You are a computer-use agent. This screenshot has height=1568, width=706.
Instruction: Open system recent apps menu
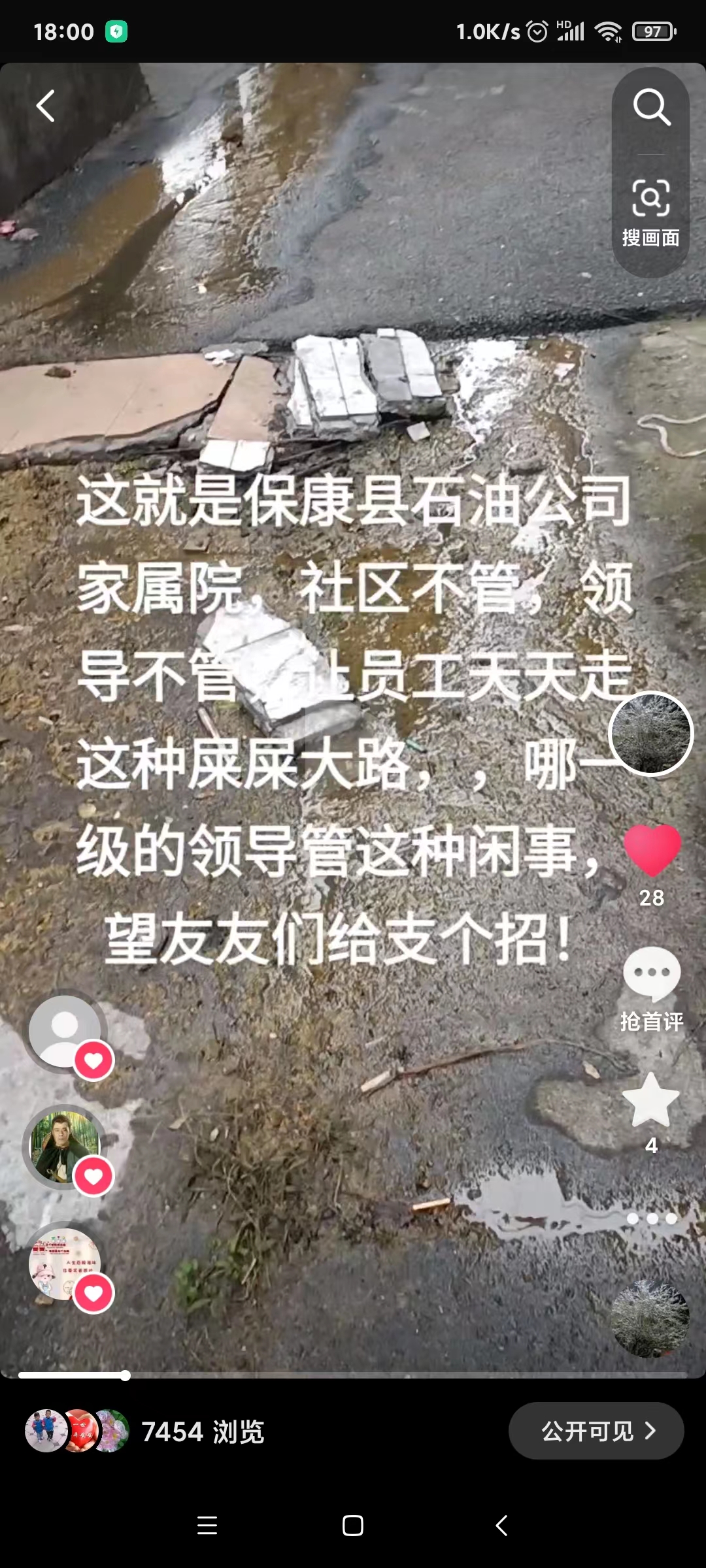207,1526
